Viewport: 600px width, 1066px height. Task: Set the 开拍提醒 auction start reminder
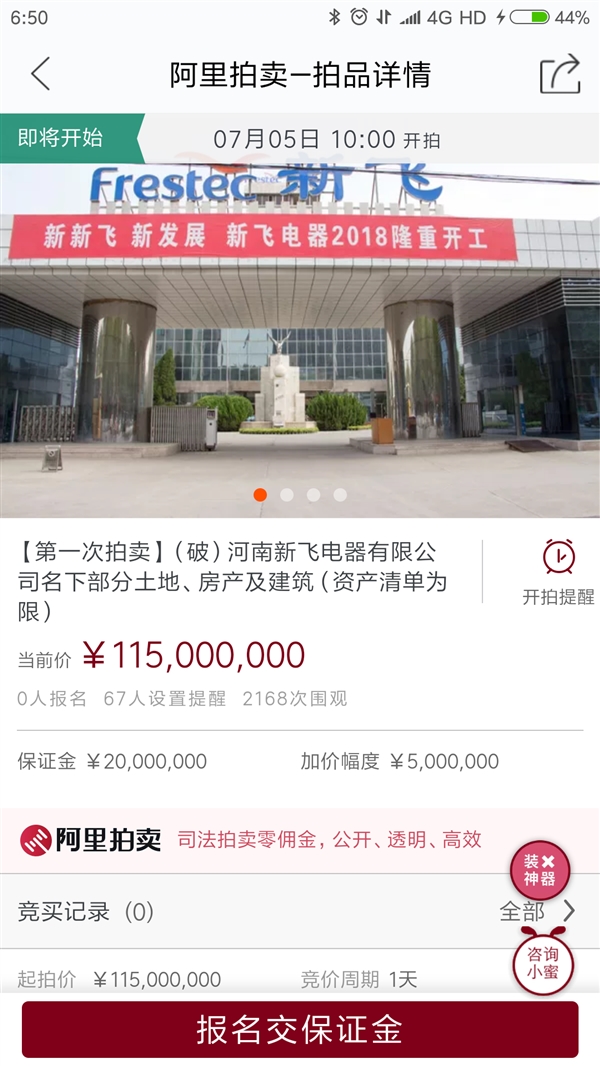click(558, 573)
